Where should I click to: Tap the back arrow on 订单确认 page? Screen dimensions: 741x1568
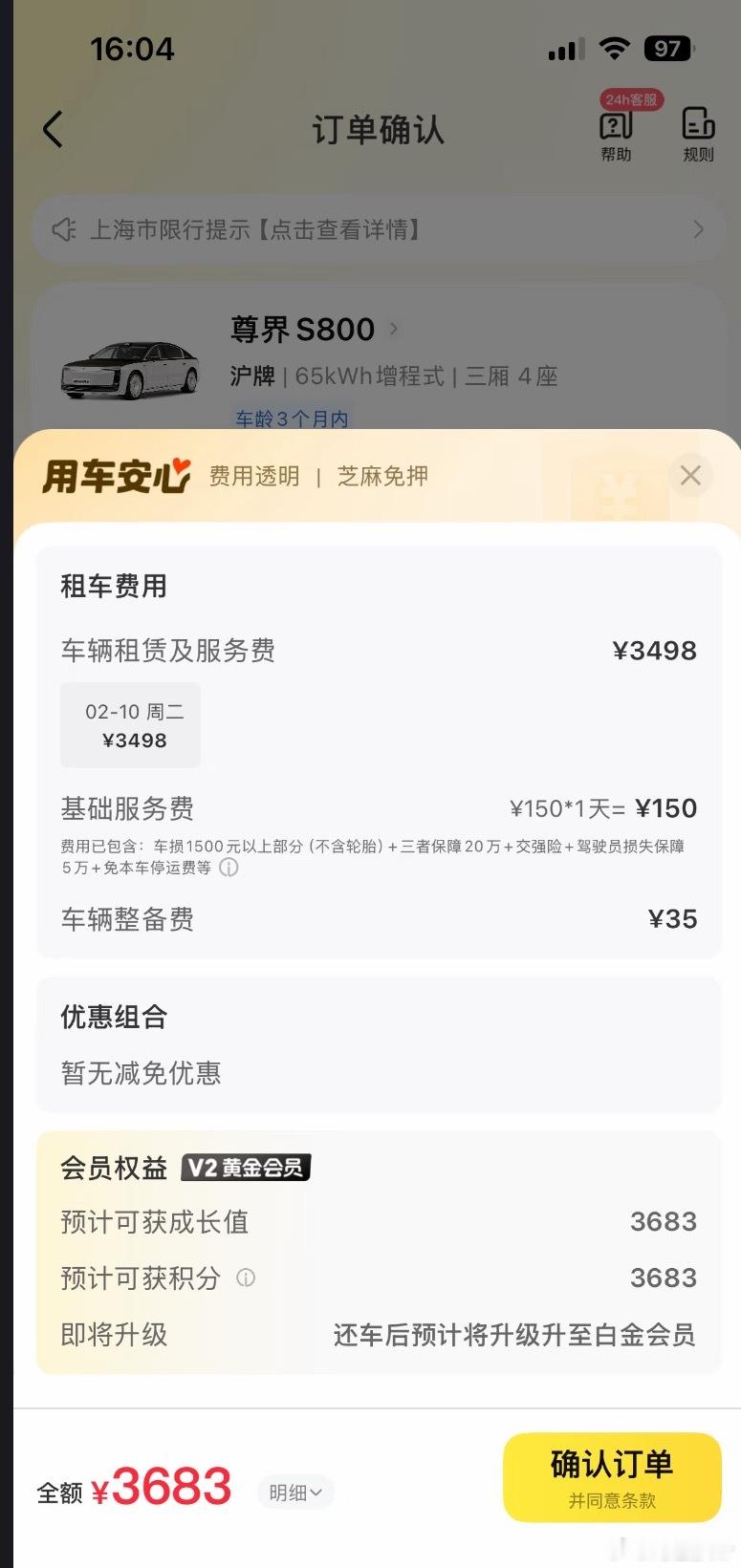pyautogui.click(x=53, y=129)
